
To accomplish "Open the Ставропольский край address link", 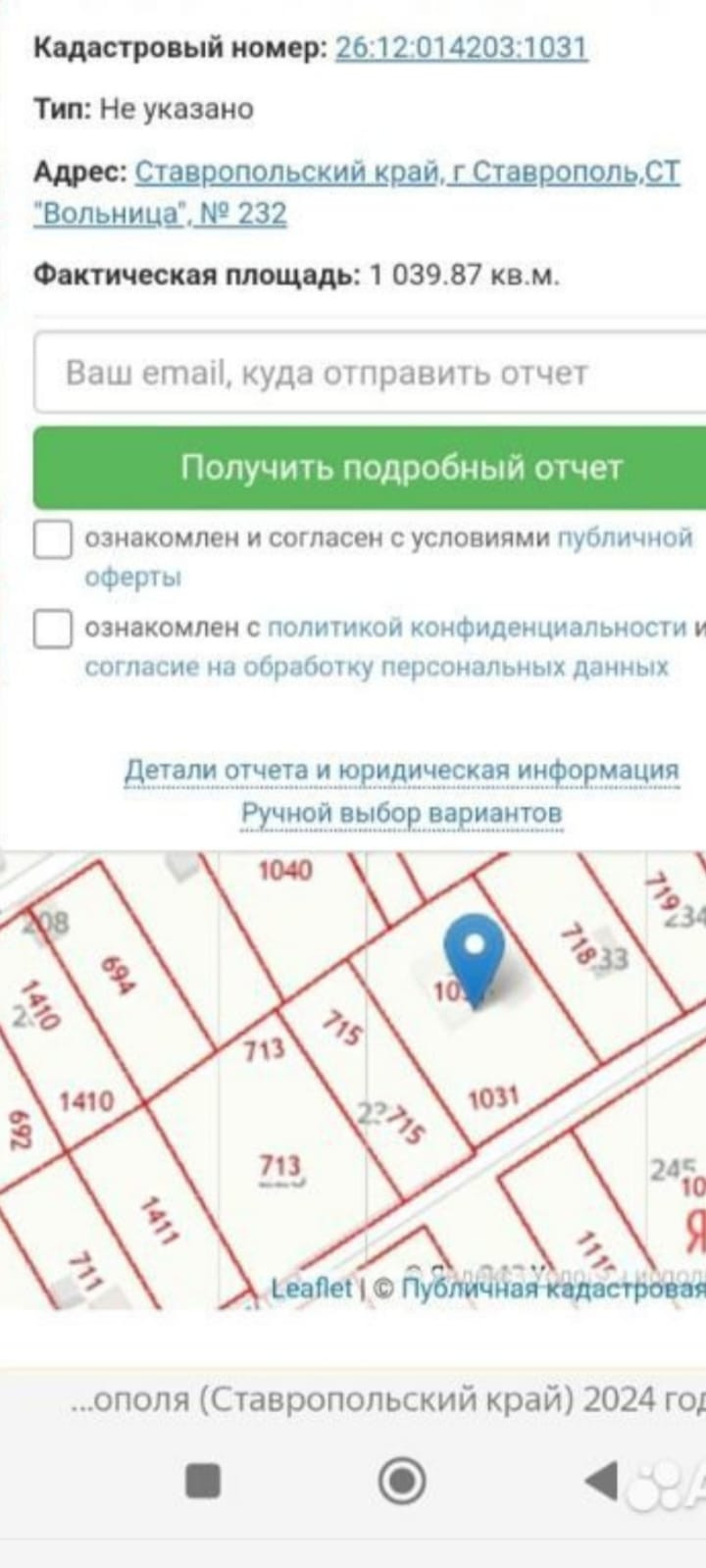I will [x=357, y=192].
